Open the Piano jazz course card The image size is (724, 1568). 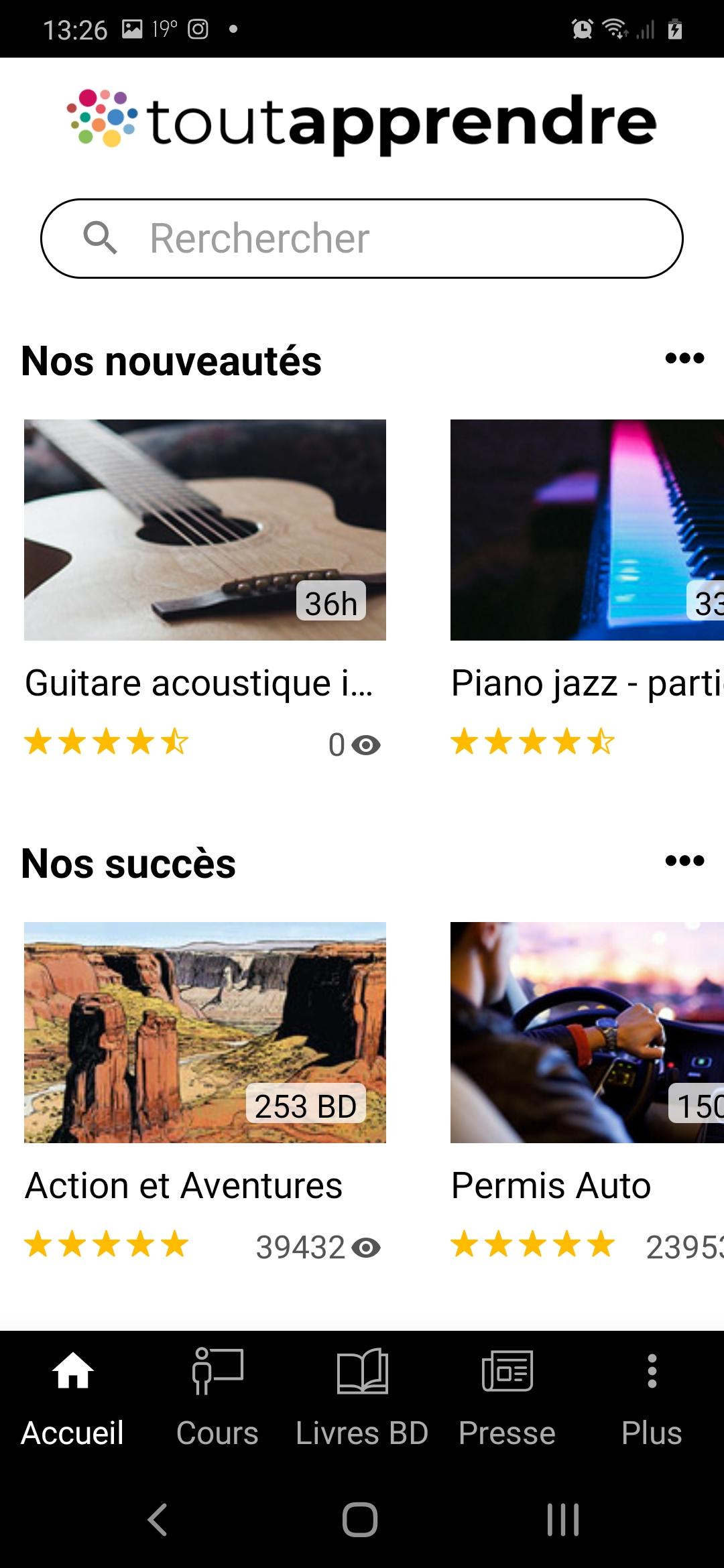click(587, 529)
